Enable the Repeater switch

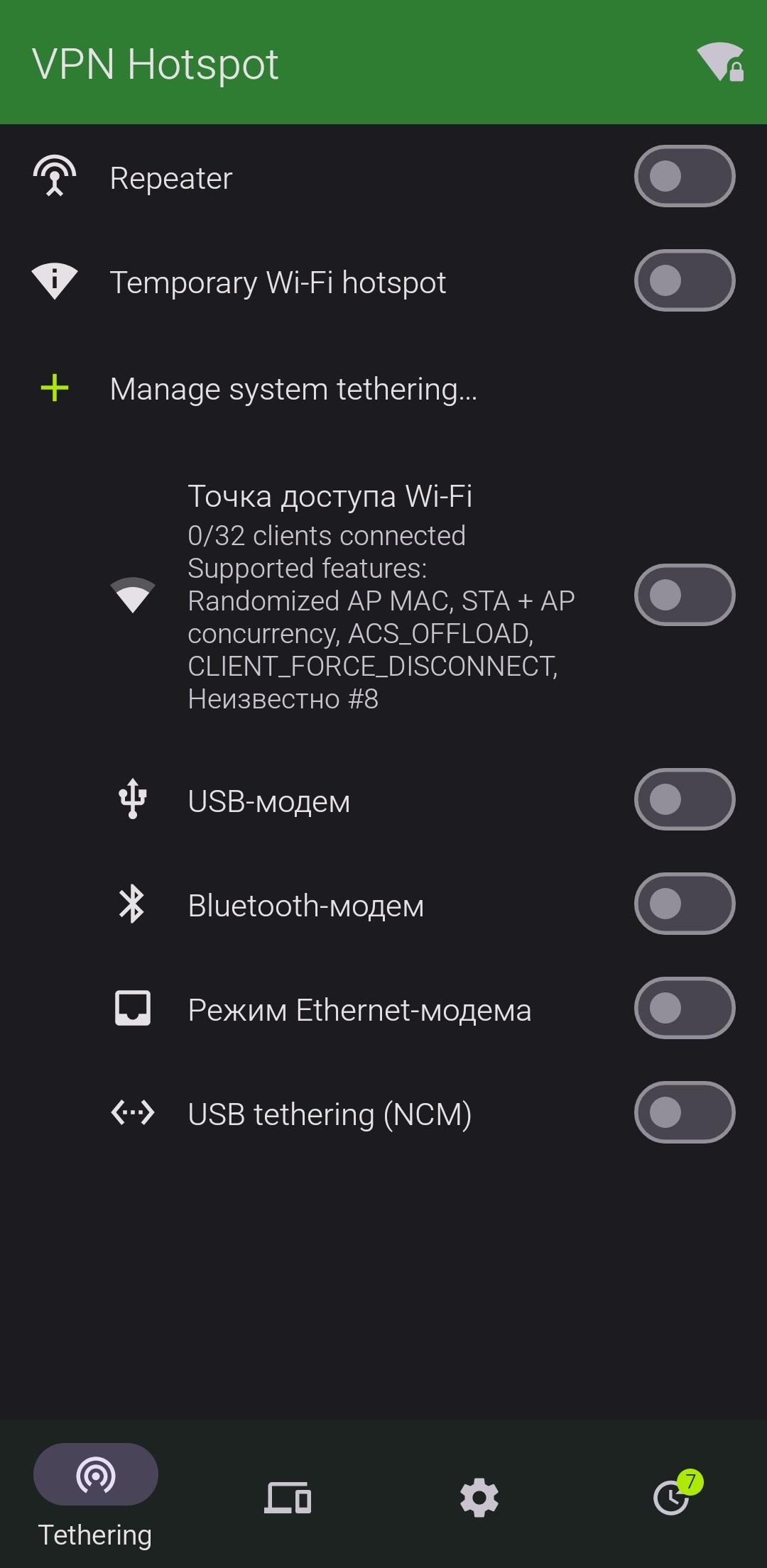[x=684, y=176]
